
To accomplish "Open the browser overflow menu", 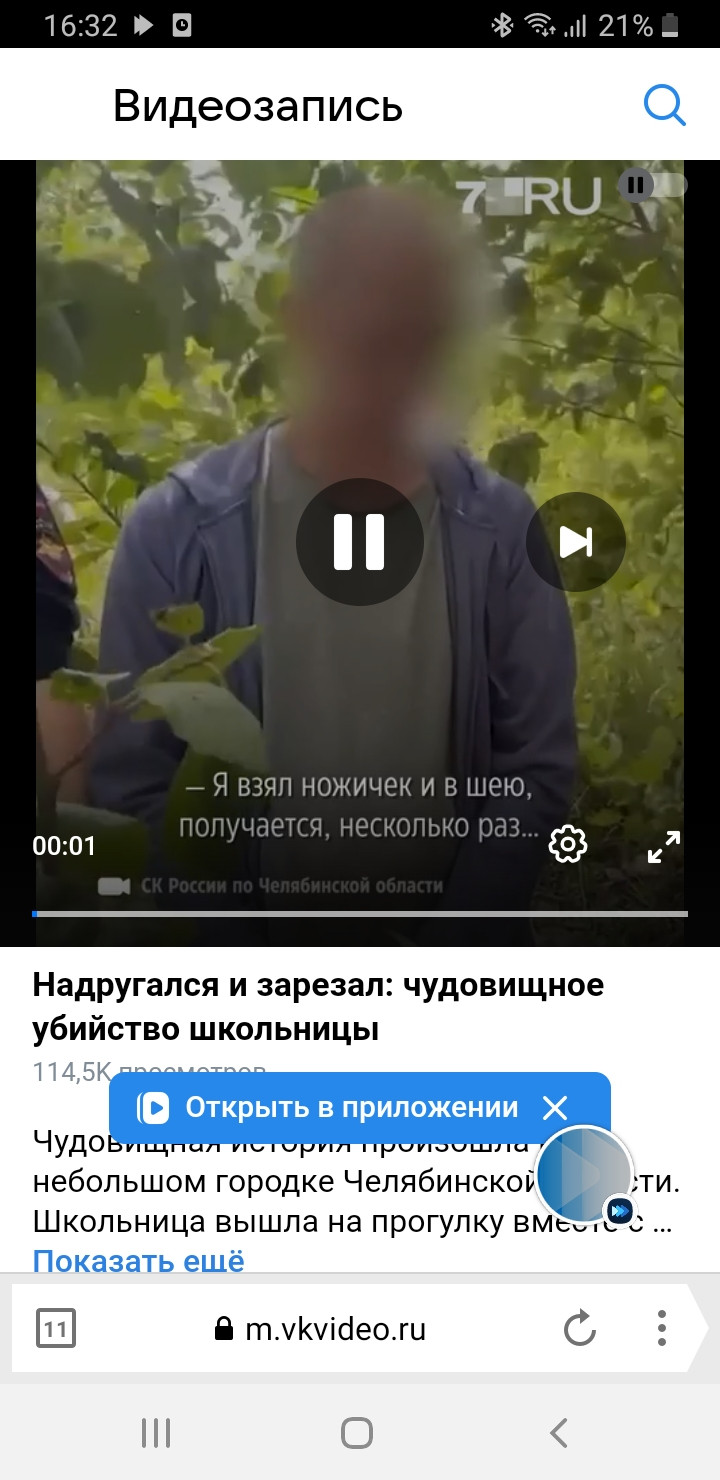I will click(662, 1328).
